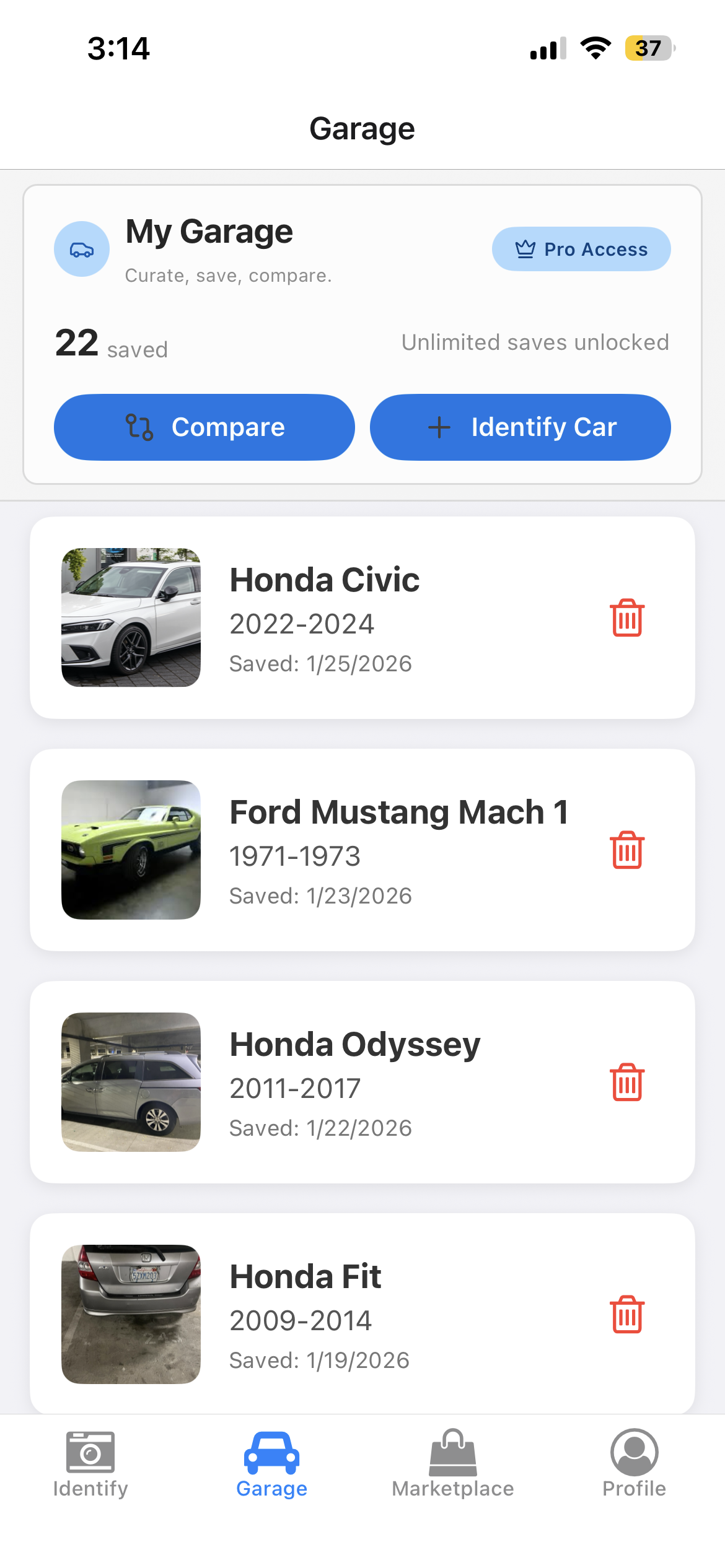
Task: Open the Marketplace tab
Action: tap(453, 1464)
